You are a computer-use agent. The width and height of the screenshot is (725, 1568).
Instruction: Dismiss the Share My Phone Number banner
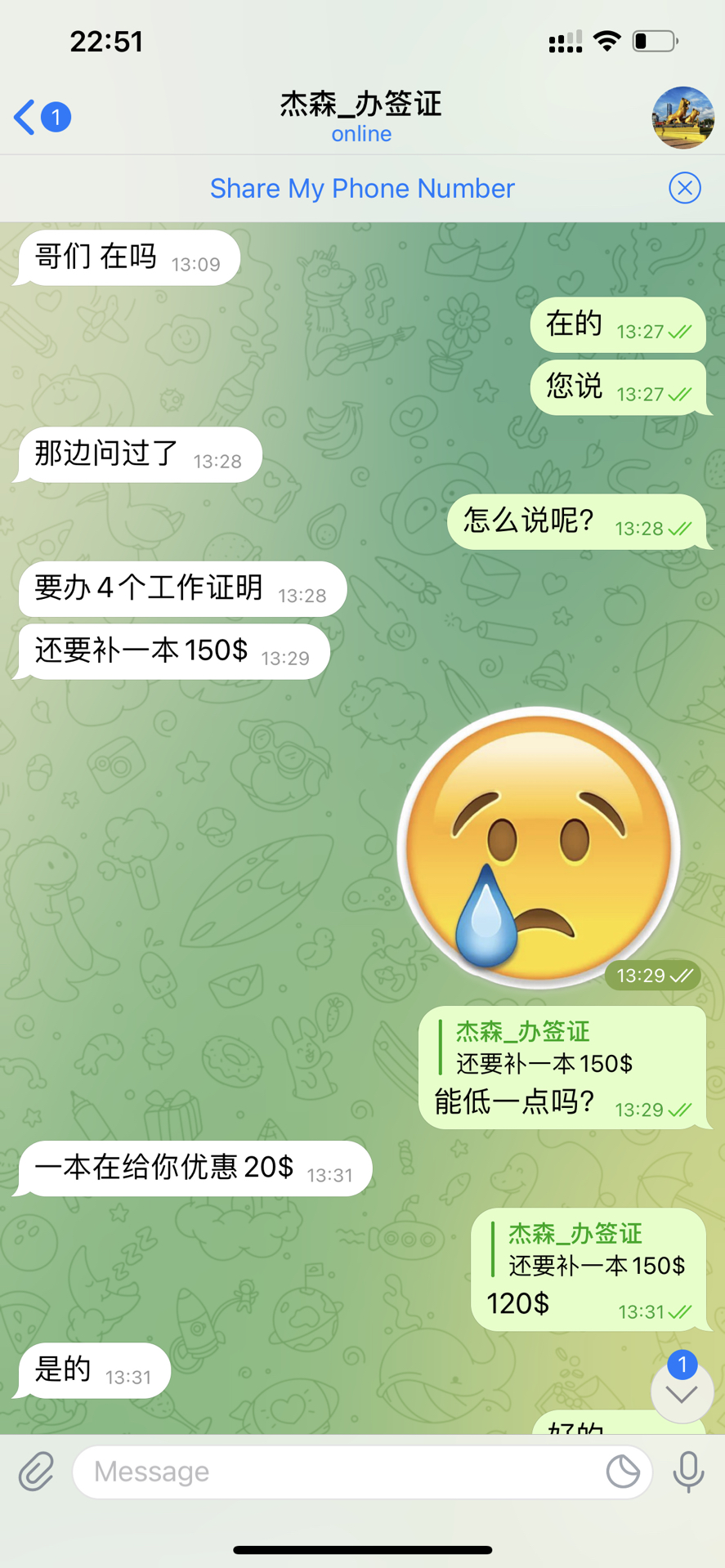pyautogui.click(x=684, y=189)
